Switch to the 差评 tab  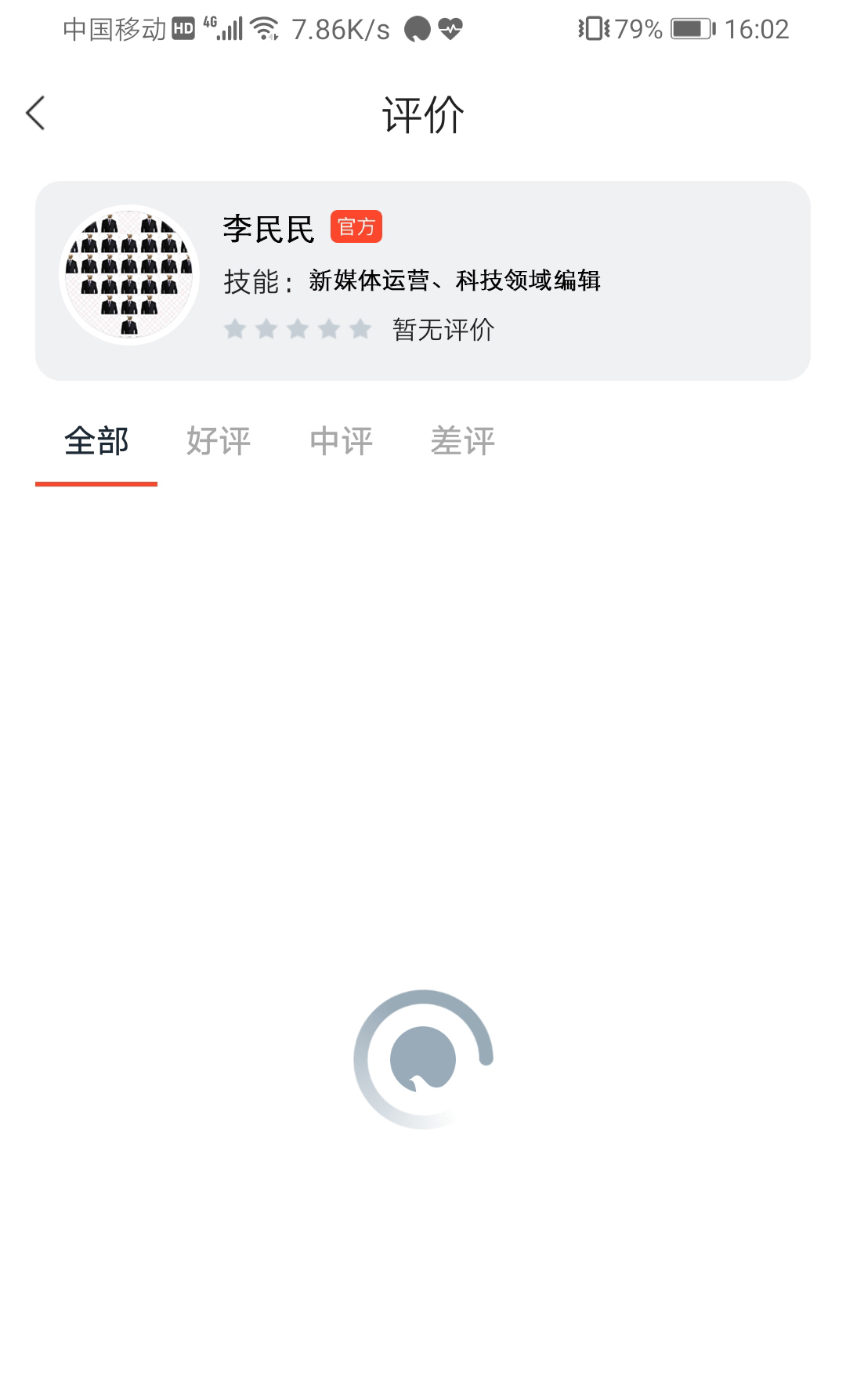point(465,441)
